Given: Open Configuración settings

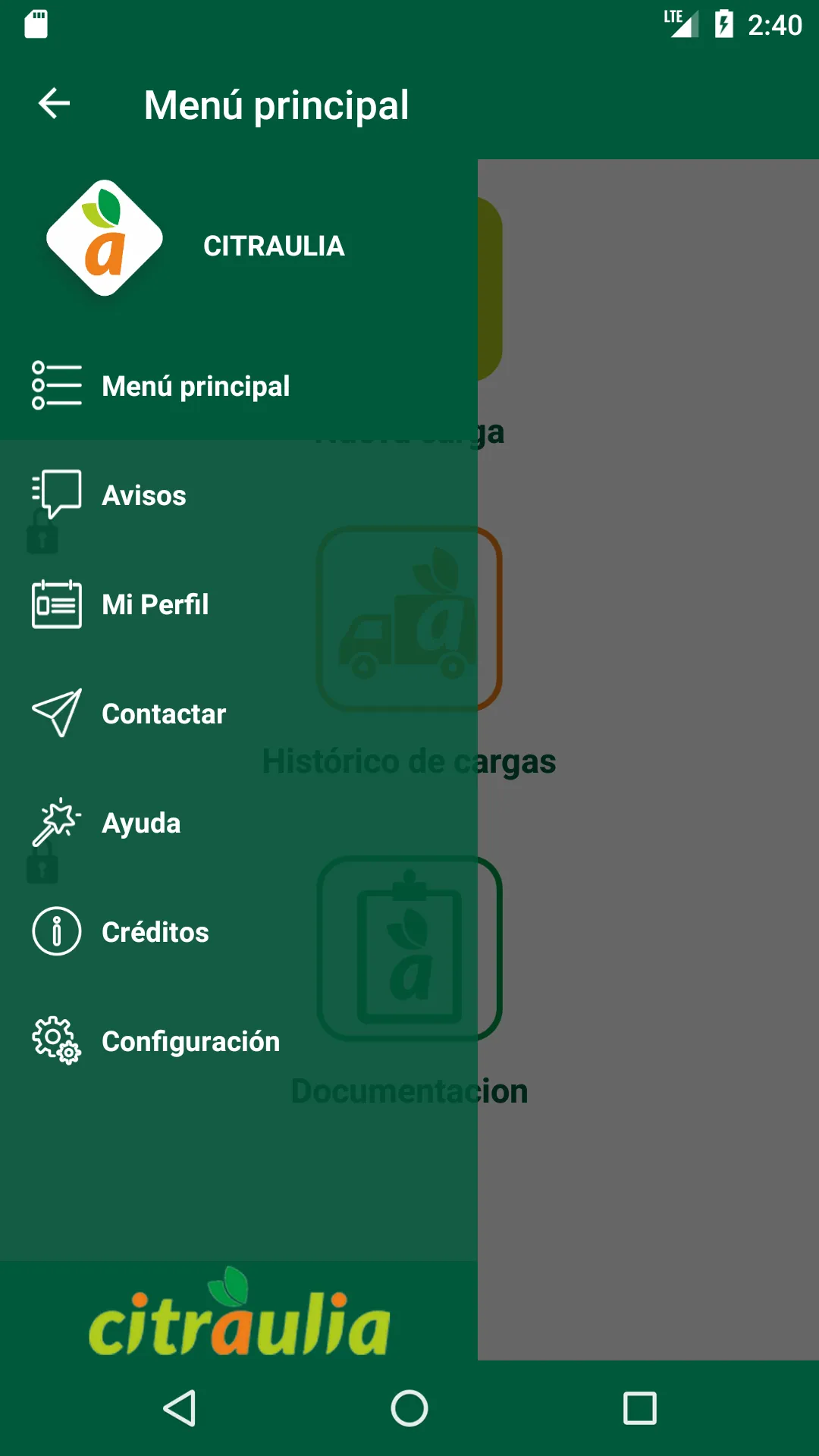Looking at the screenshot, I should coord(190,1041).
